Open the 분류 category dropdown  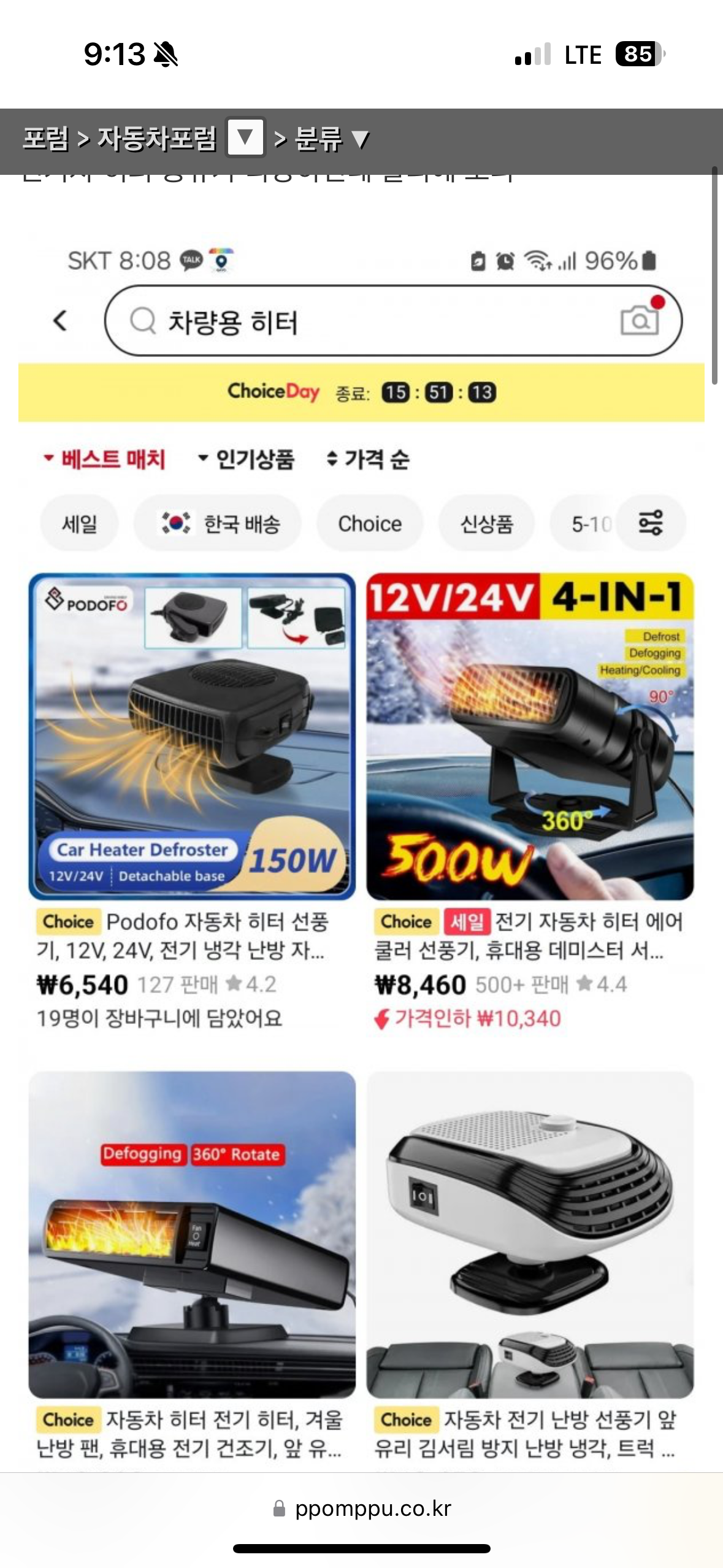click(x=332, y=139)
